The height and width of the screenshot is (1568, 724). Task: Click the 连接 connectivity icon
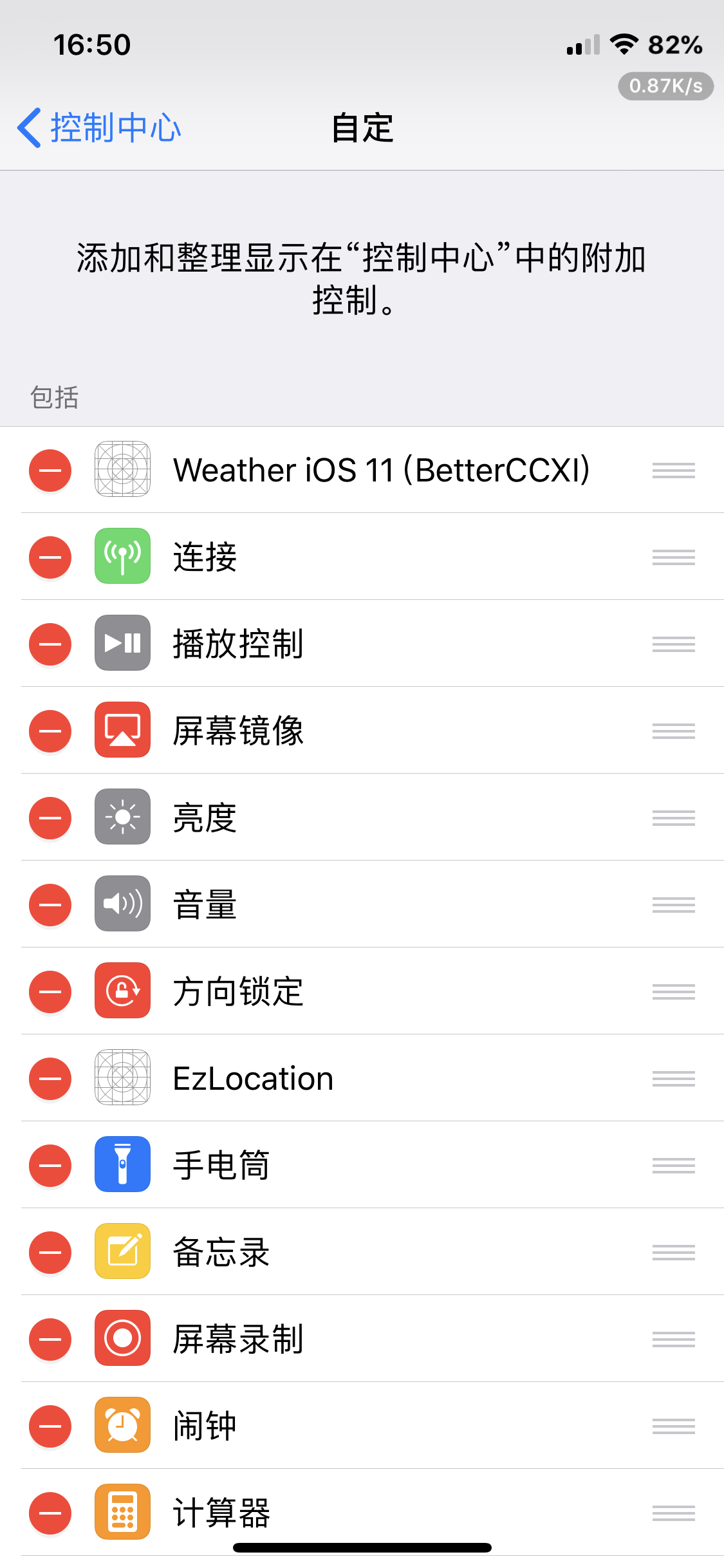122,557
